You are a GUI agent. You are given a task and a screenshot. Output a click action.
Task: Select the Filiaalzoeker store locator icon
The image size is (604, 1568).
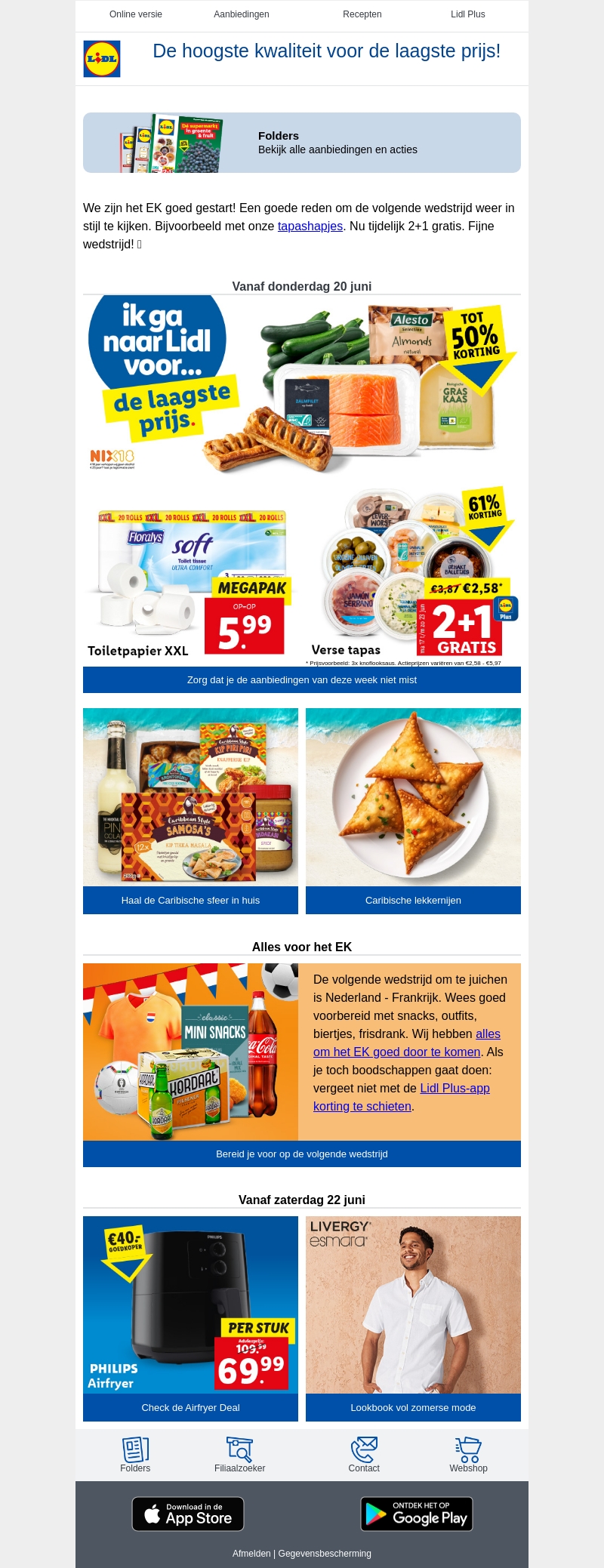[x=239, y=1449]
